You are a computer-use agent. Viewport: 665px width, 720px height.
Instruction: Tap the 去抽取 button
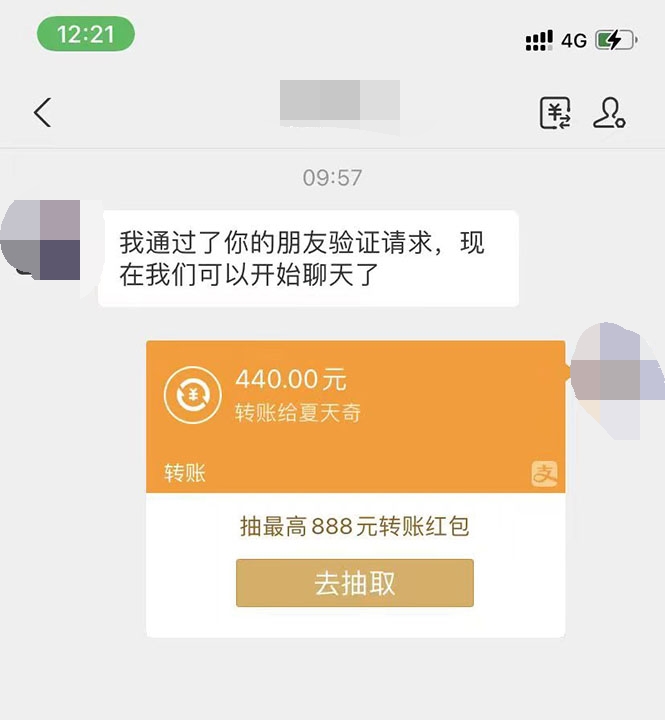pos(355,583)
